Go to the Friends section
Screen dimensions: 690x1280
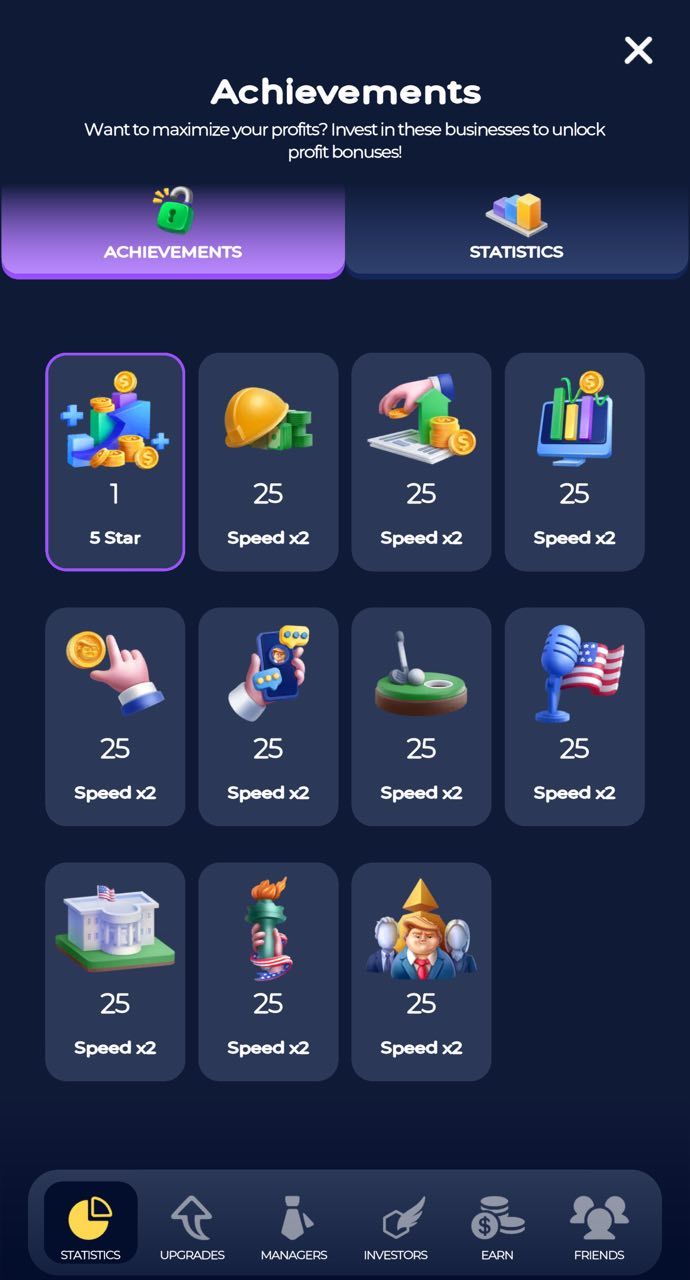599,1228
